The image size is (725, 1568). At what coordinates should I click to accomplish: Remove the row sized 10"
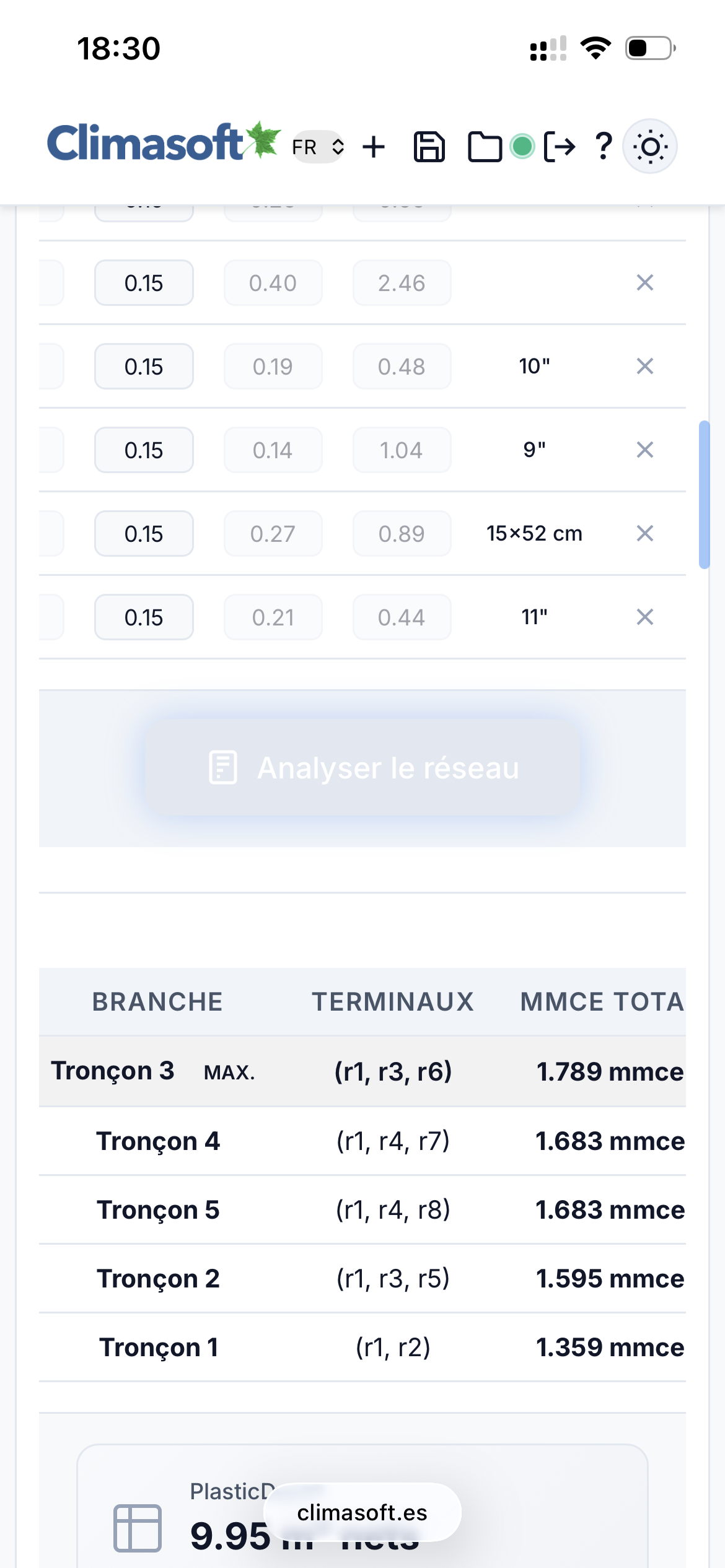coord(645,367)
